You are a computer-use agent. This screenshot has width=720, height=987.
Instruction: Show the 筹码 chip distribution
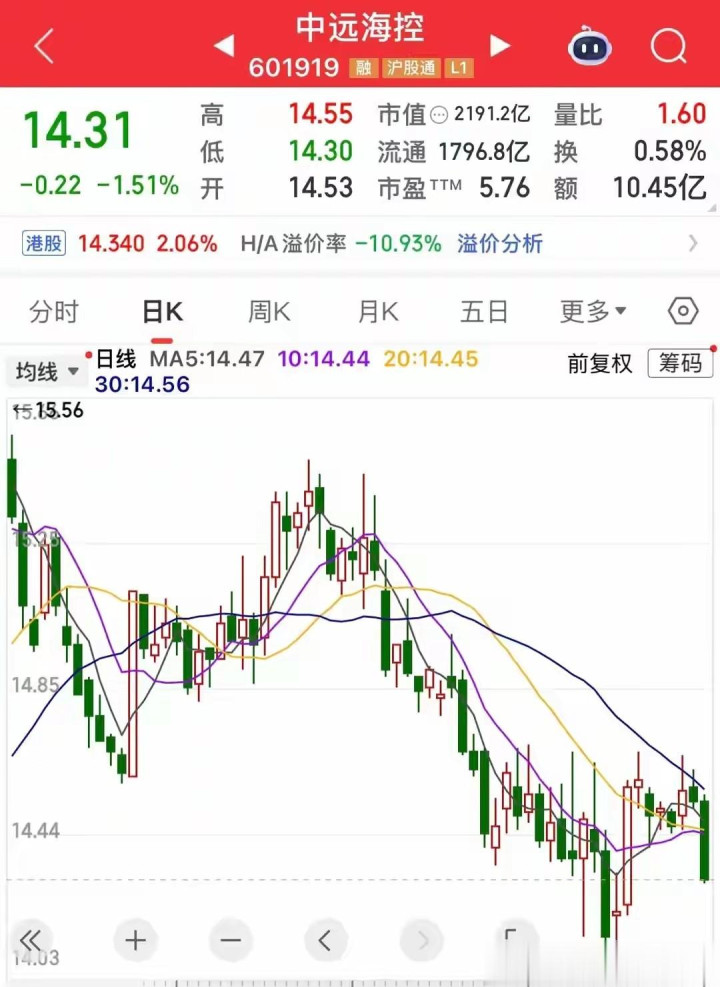coord(680,364)
